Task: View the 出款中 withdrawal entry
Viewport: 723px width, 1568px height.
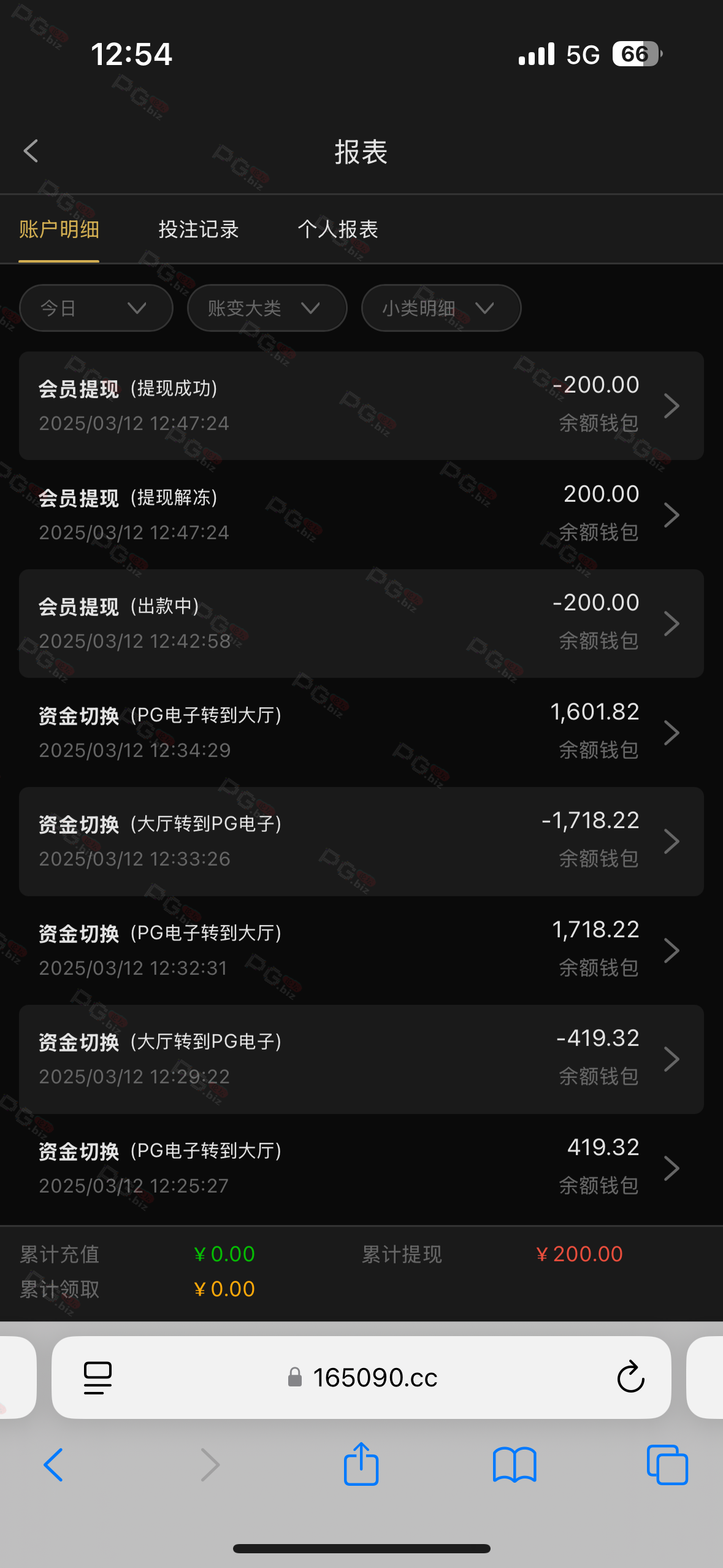Action: [x=361, y=623]
